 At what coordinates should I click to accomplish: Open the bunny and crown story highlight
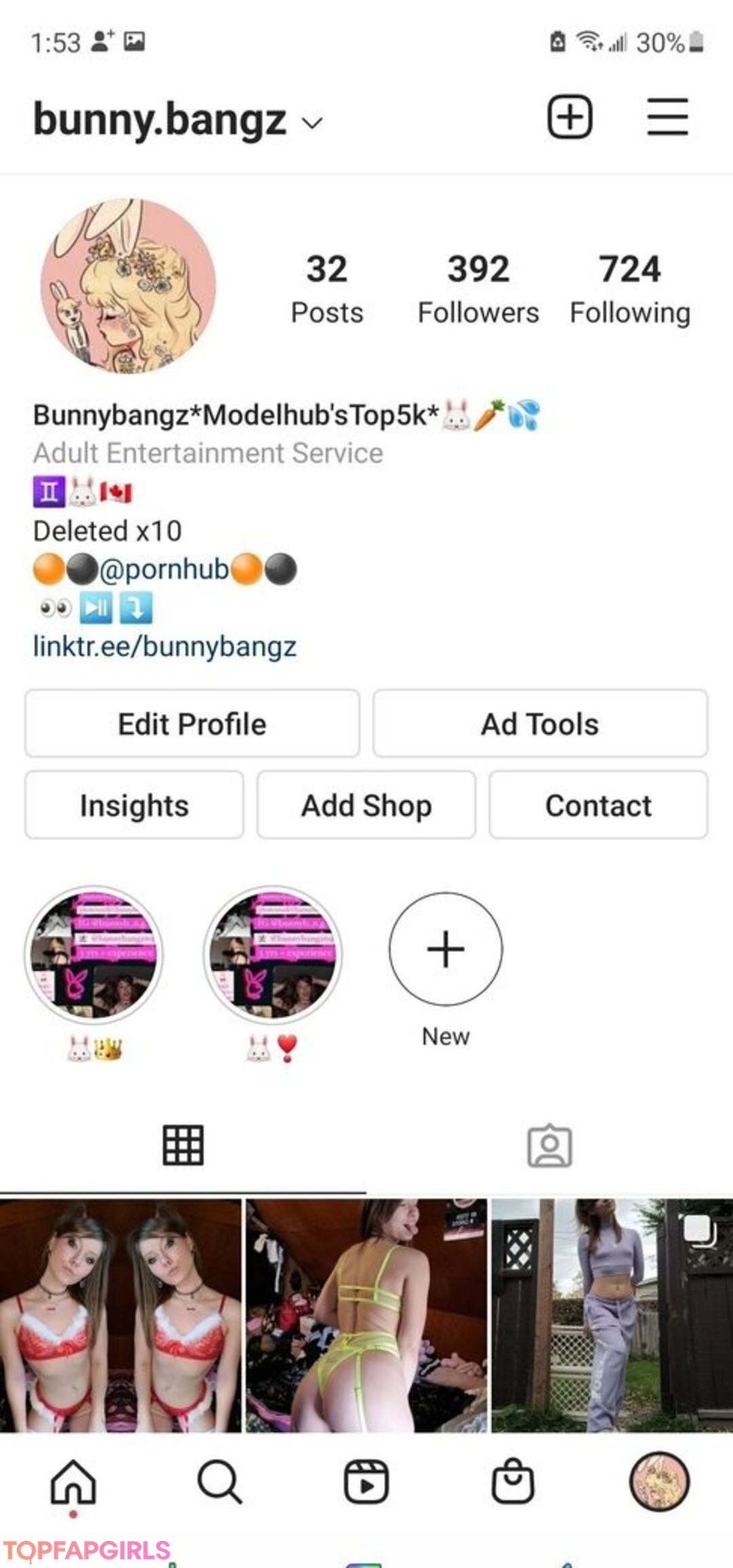point(94,955)
